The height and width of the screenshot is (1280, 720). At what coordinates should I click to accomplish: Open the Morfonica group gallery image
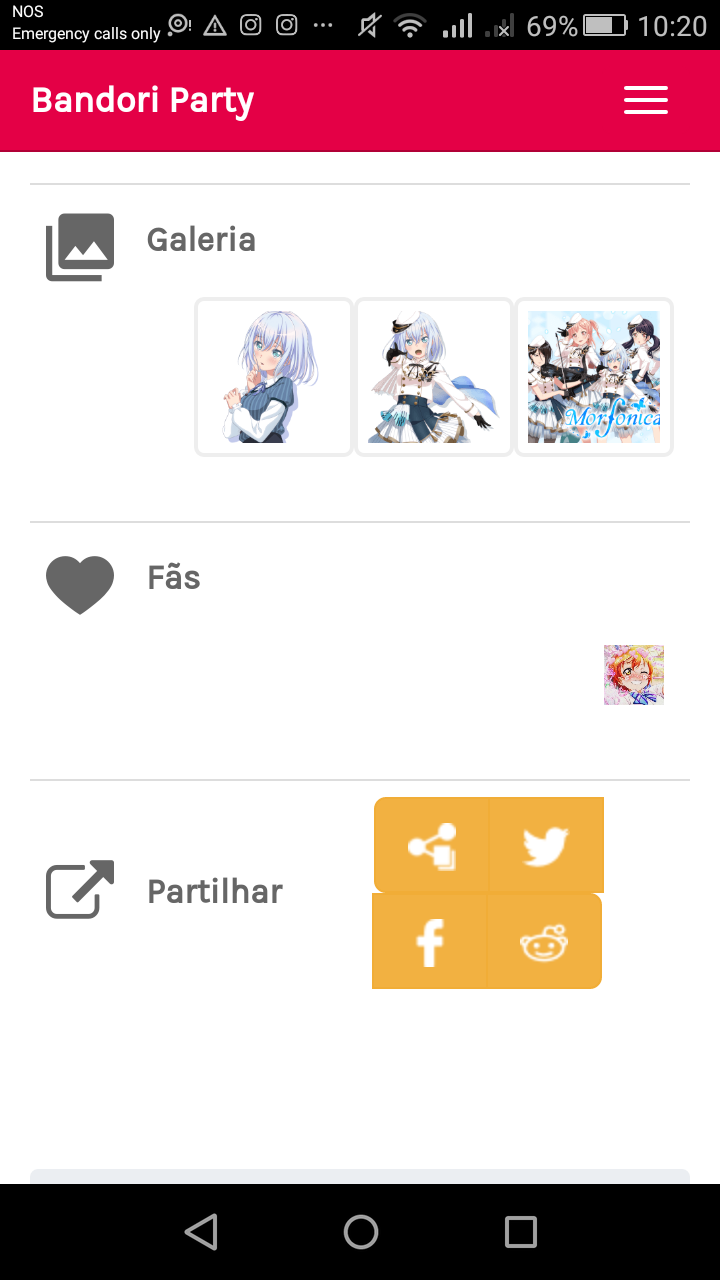pyautogui.click(x=594, y=377)
